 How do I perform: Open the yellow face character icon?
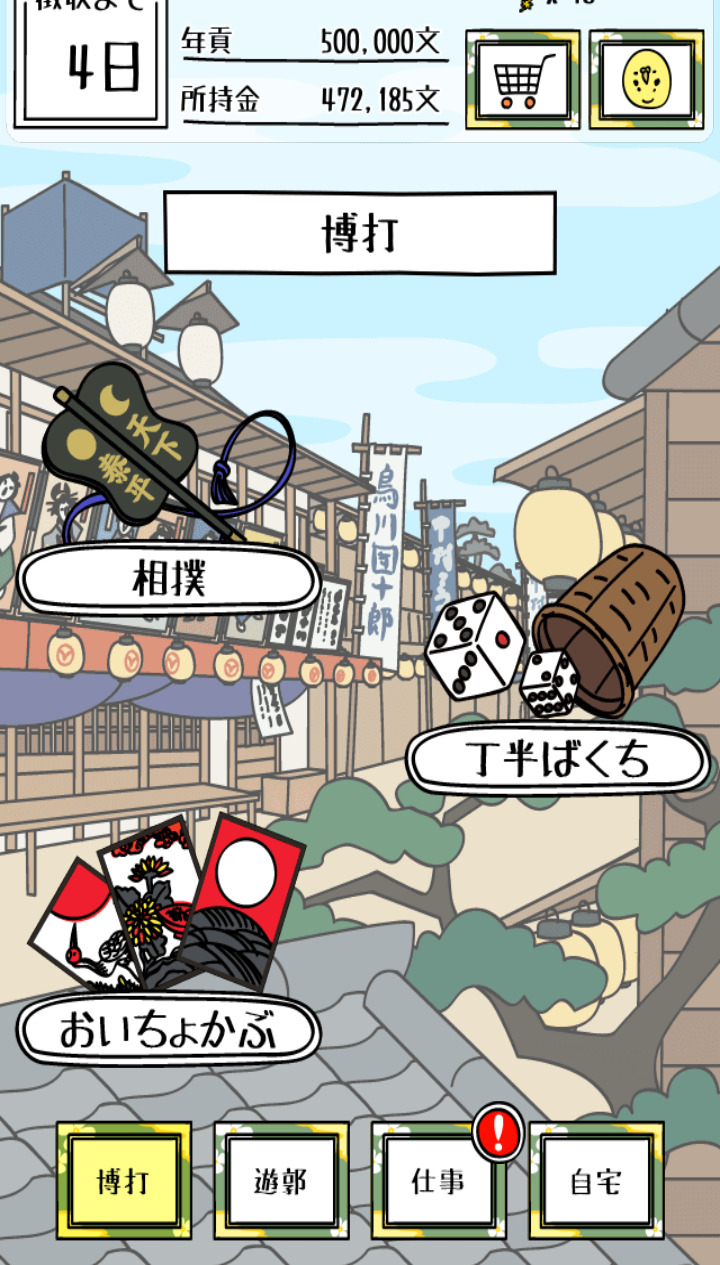click(646, 79)
